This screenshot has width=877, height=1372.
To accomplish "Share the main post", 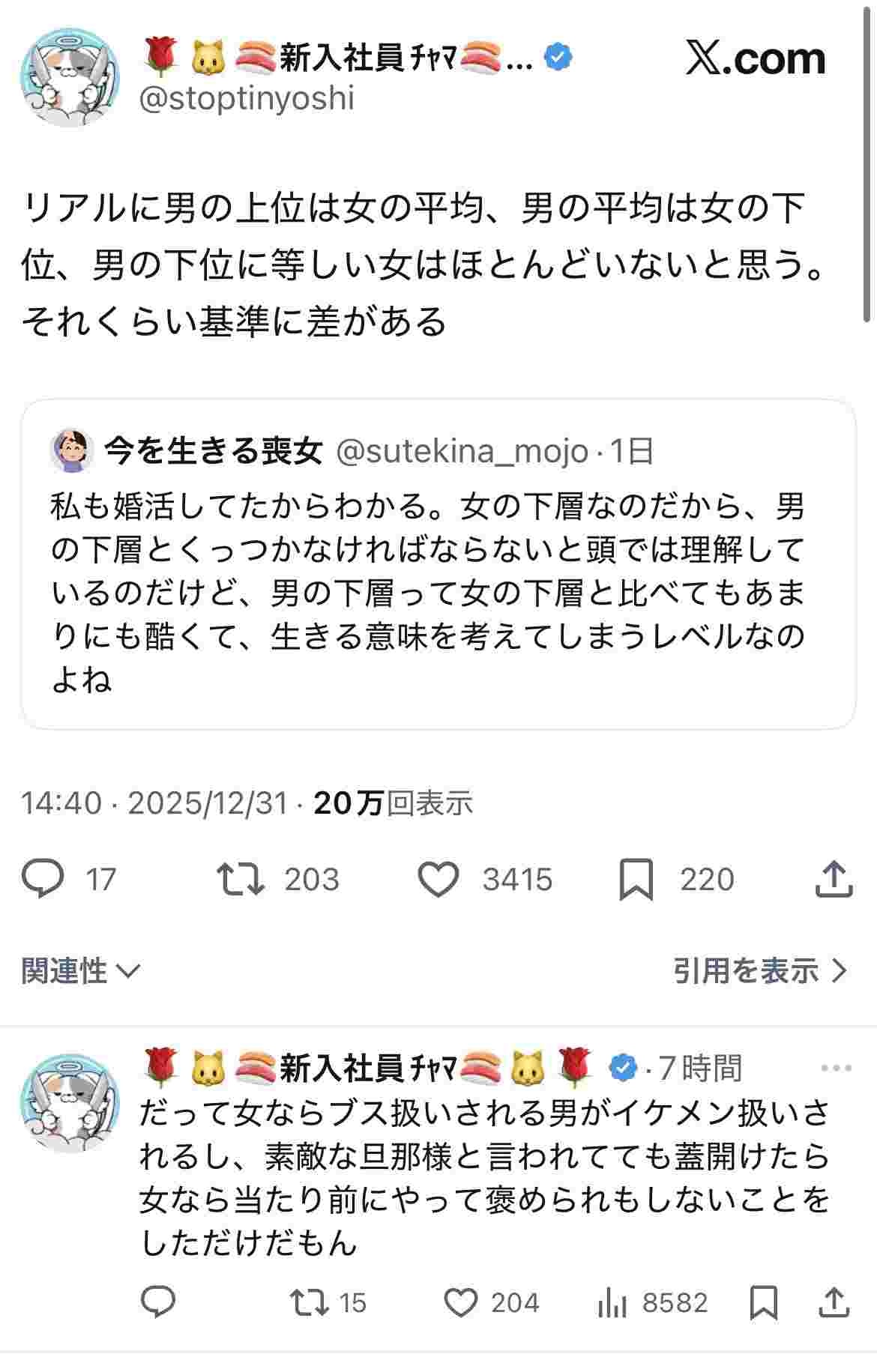I will (x=834, y=879).
